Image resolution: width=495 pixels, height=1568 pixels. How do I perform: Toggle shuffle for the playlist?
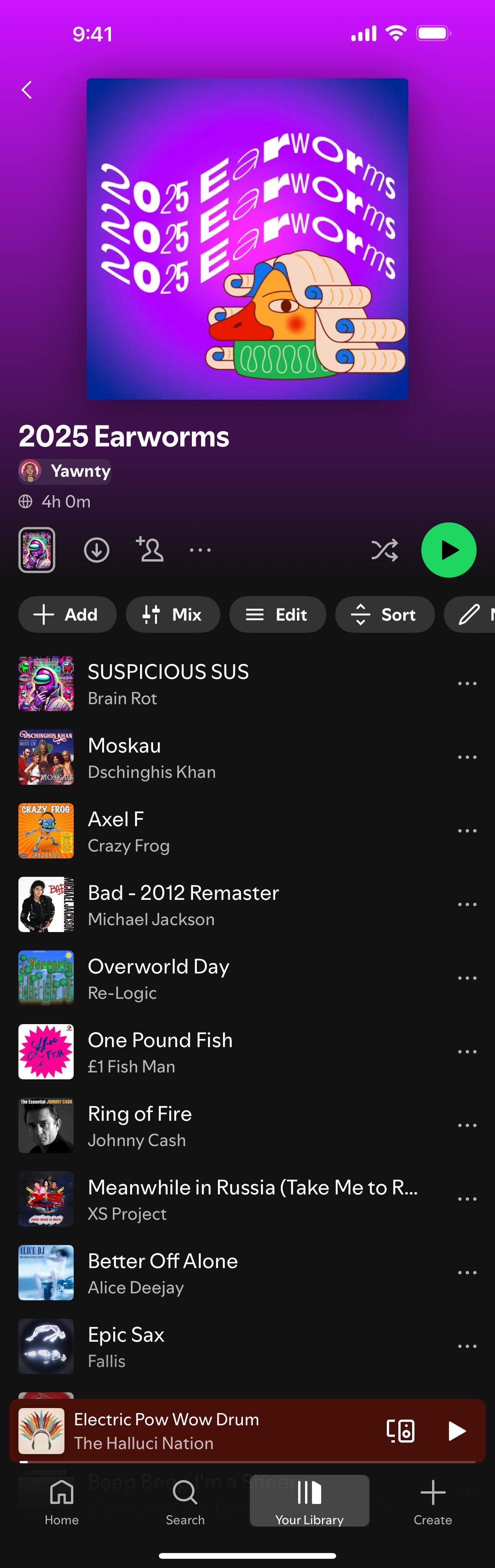(385, 550)
